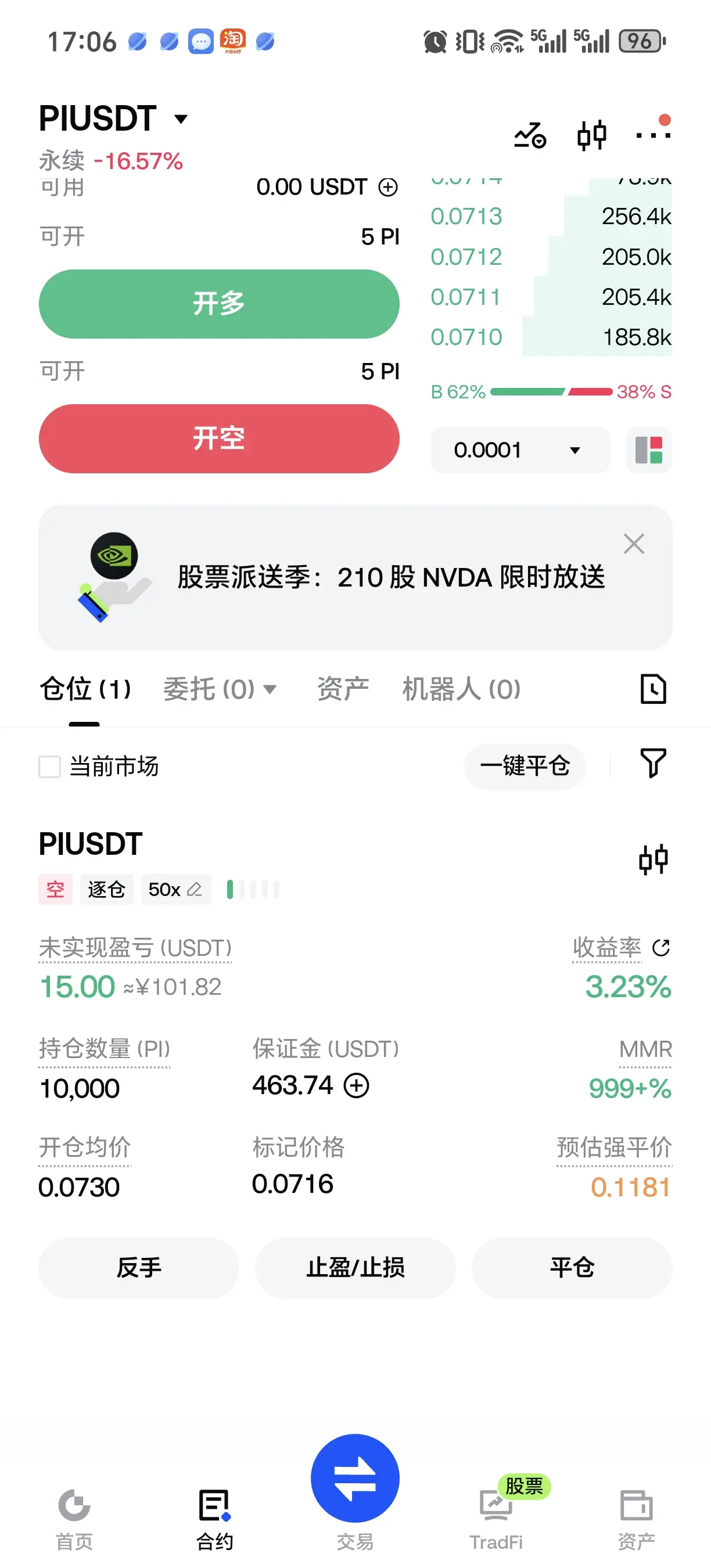Tap the 一键平仓 button
Image resolution: width=711 pixels, height=1568 pixels.
tap(525, 766)
